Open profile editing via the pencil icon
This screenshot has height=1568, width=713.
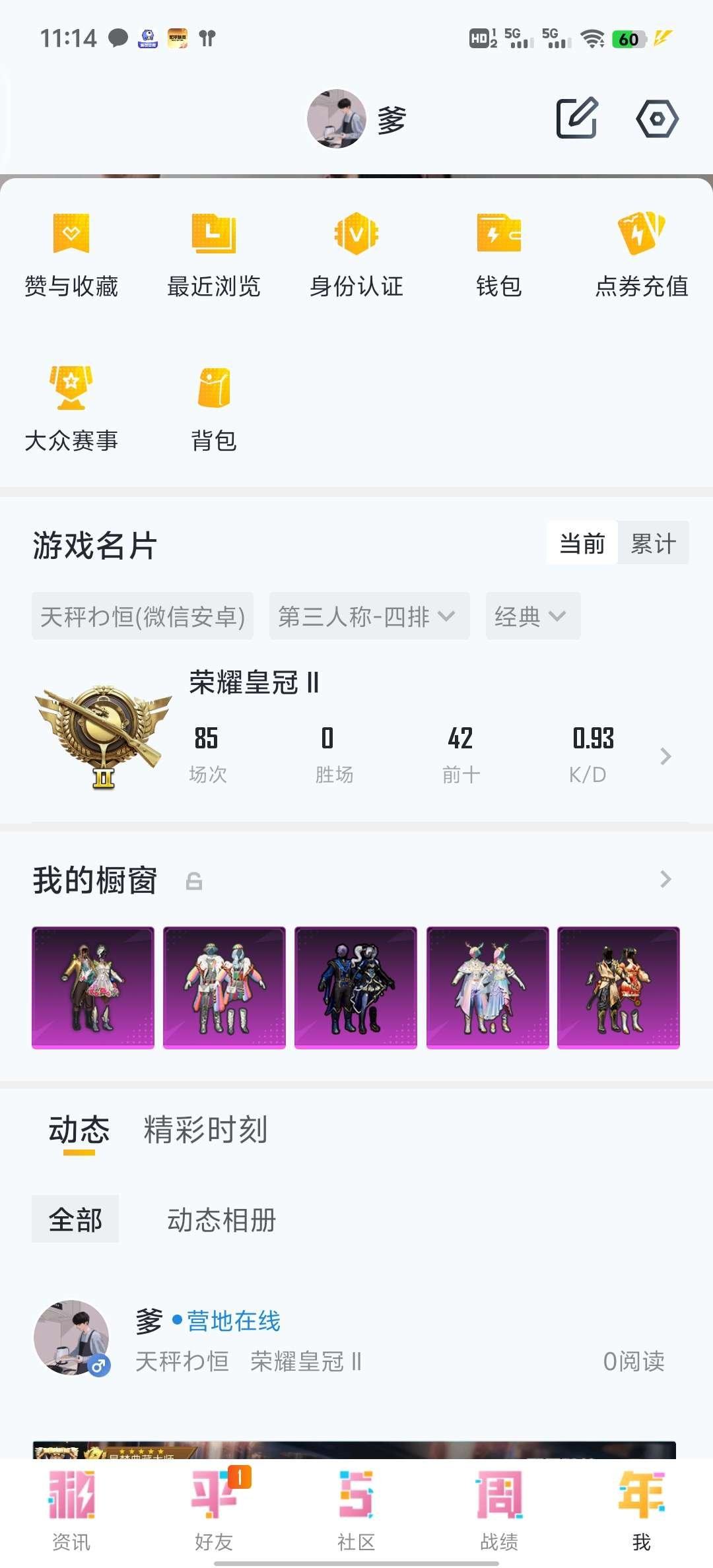pyautogui.click(x=578, y=119)
